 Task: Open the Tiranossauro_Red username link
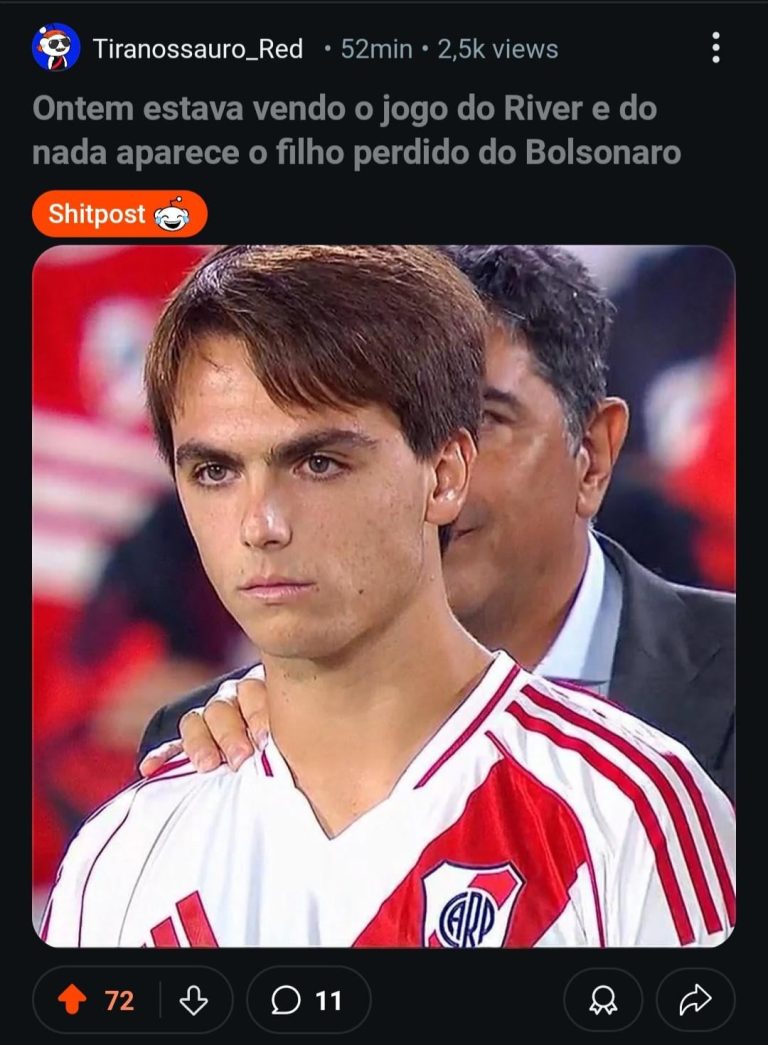point(197,49)
